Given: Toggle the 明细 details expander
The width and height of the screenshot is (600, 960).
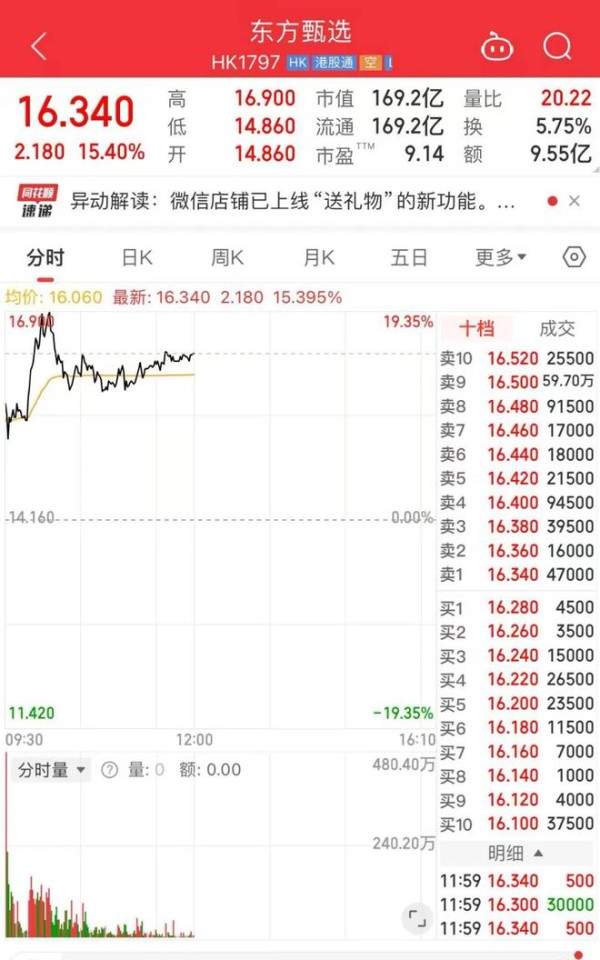Looking at the screenshot, I should pyautogui.click(x=516, y=853).
